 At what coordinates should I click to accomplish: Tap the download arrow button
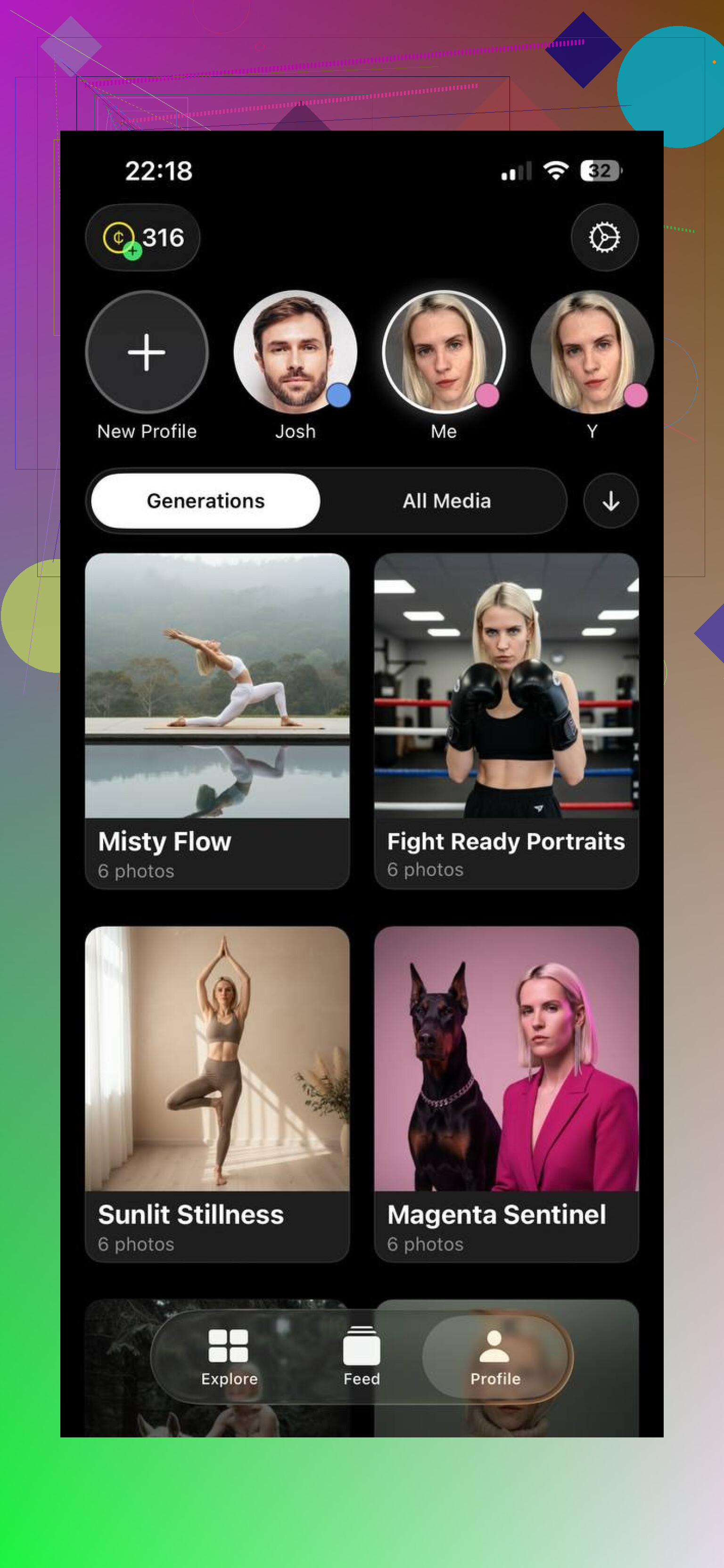(x=610, y=501)
